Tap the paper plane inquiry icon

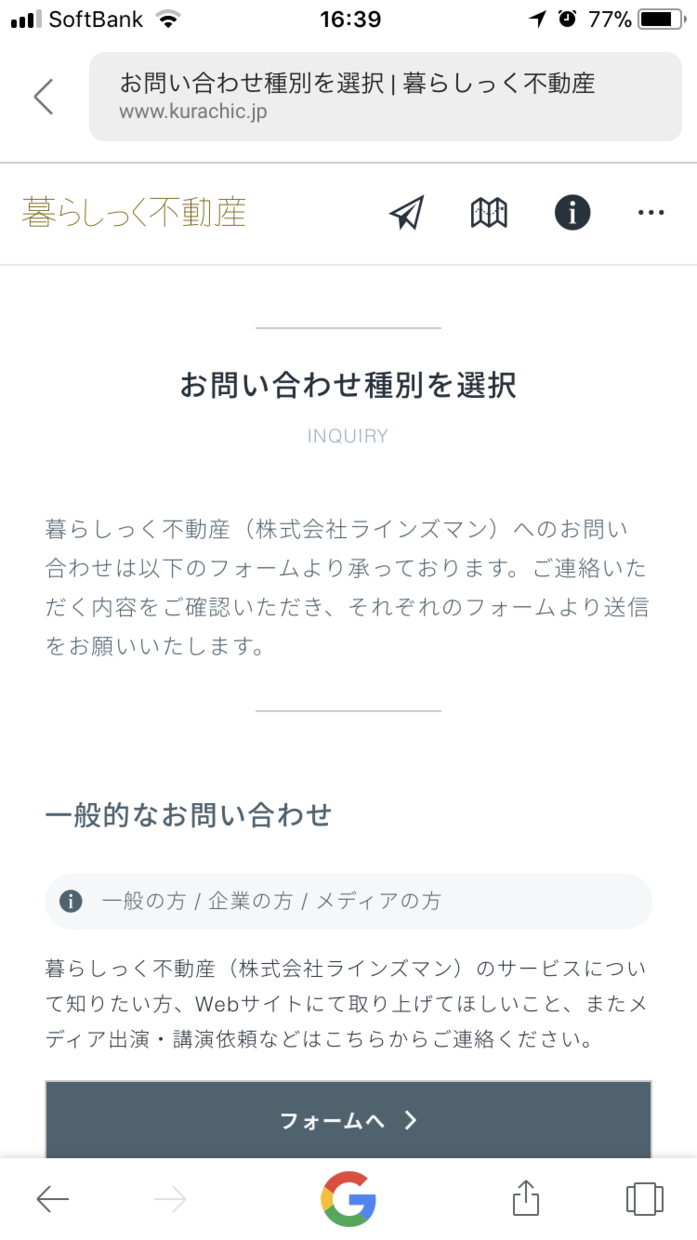pyautogui.click(x=407, y=213)
